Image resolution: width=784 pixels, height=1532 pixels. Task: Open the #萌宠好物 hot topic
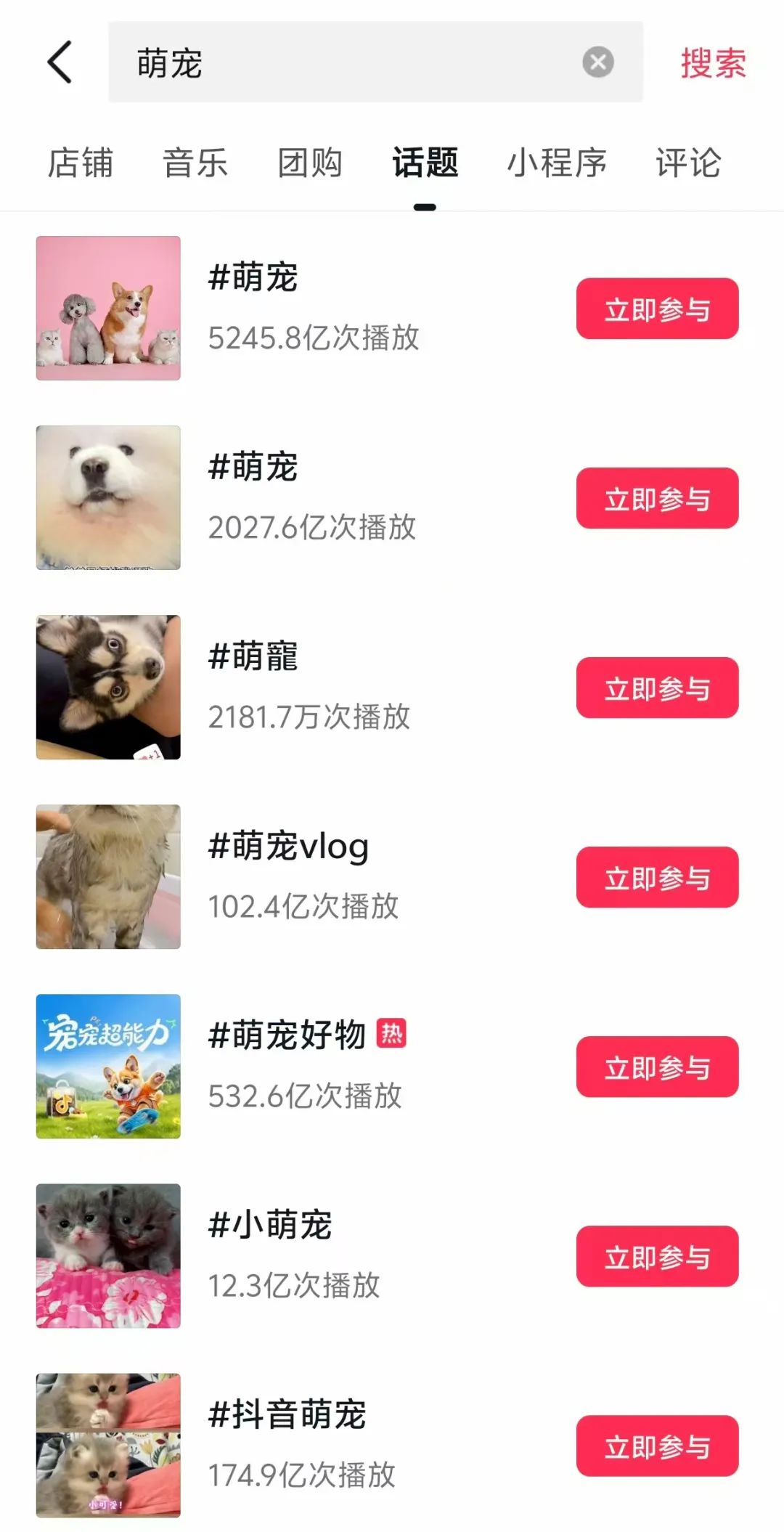(287, 1035)
